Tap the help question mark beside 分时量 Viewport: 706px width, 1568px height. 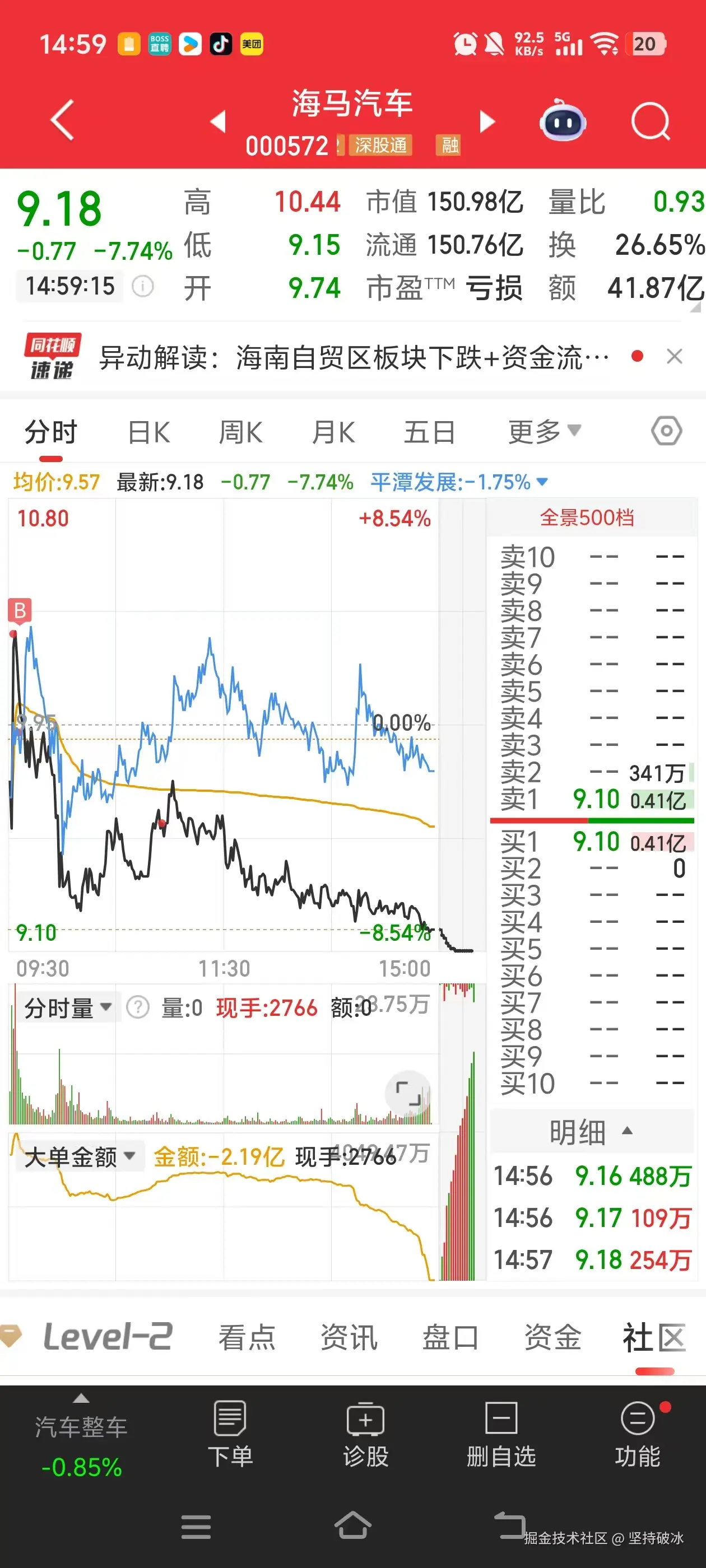139,1007
